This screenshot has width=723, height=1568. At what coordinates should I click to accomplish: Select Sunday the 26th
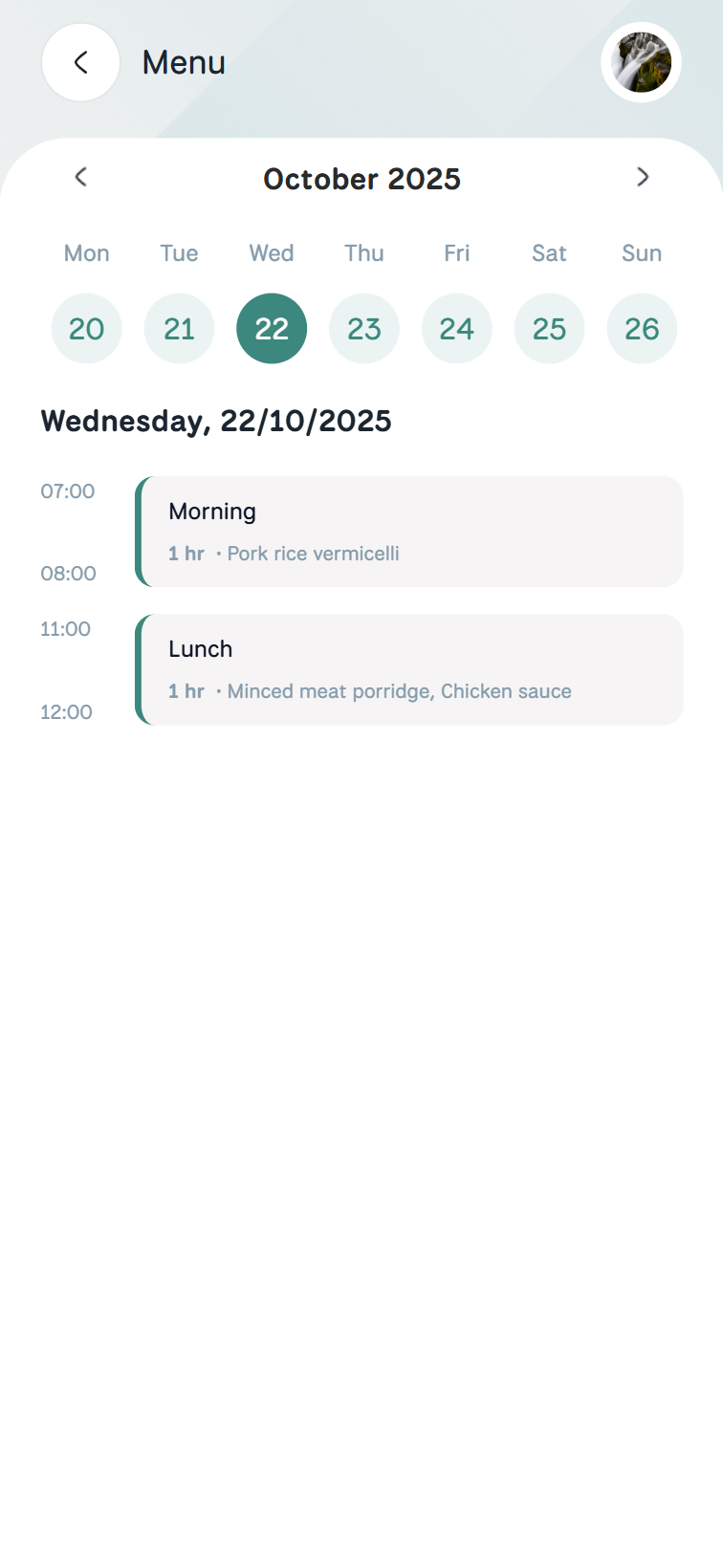click(642, 329)
